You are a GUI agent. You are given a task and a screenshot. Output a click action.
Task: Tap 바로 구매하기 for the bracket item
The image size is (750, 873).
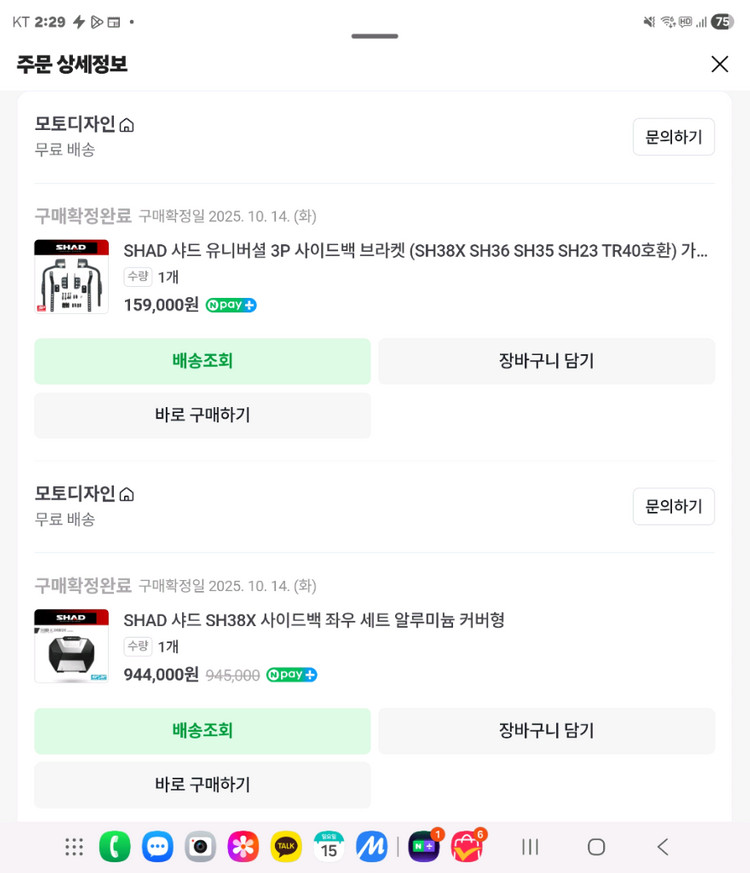point(202,416)
